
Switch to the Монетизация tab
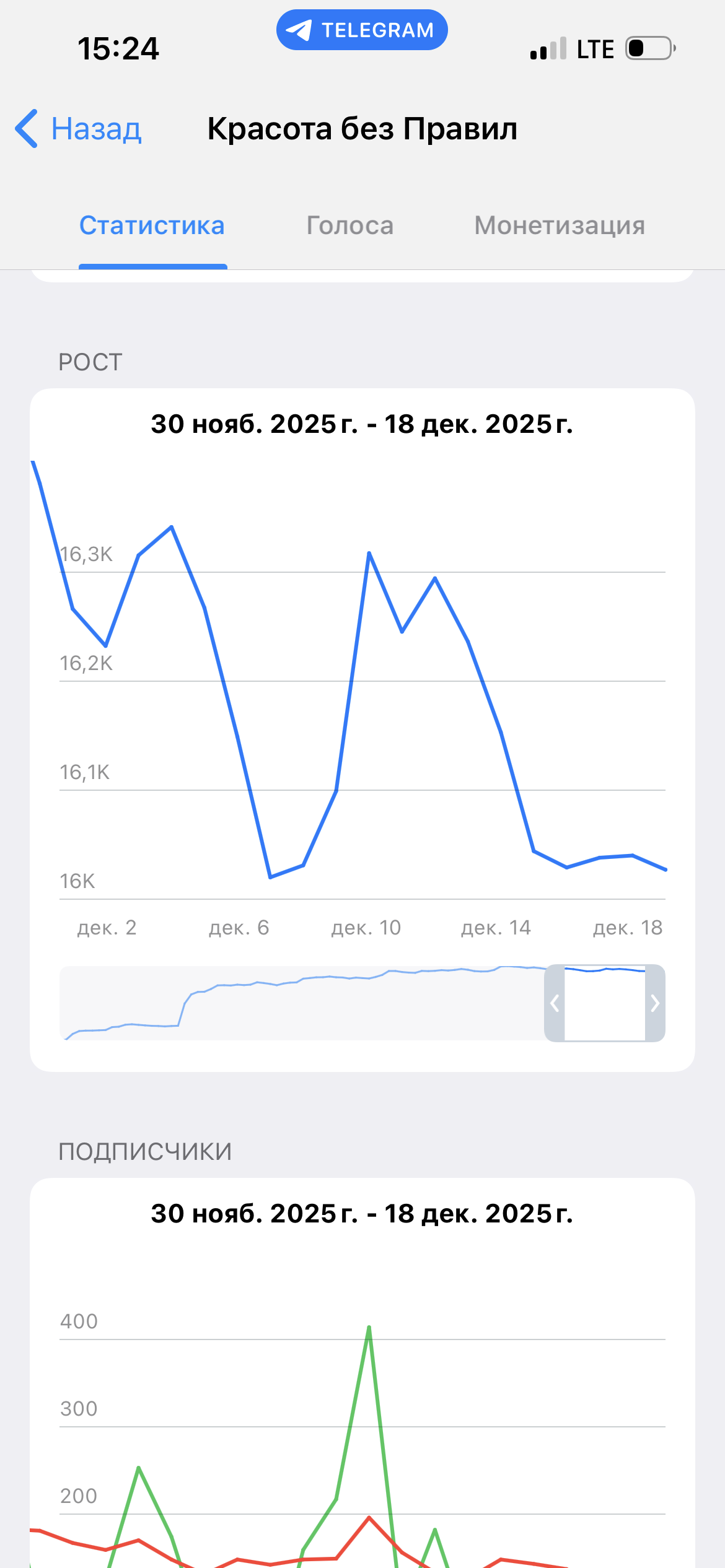tap(560, 225)
